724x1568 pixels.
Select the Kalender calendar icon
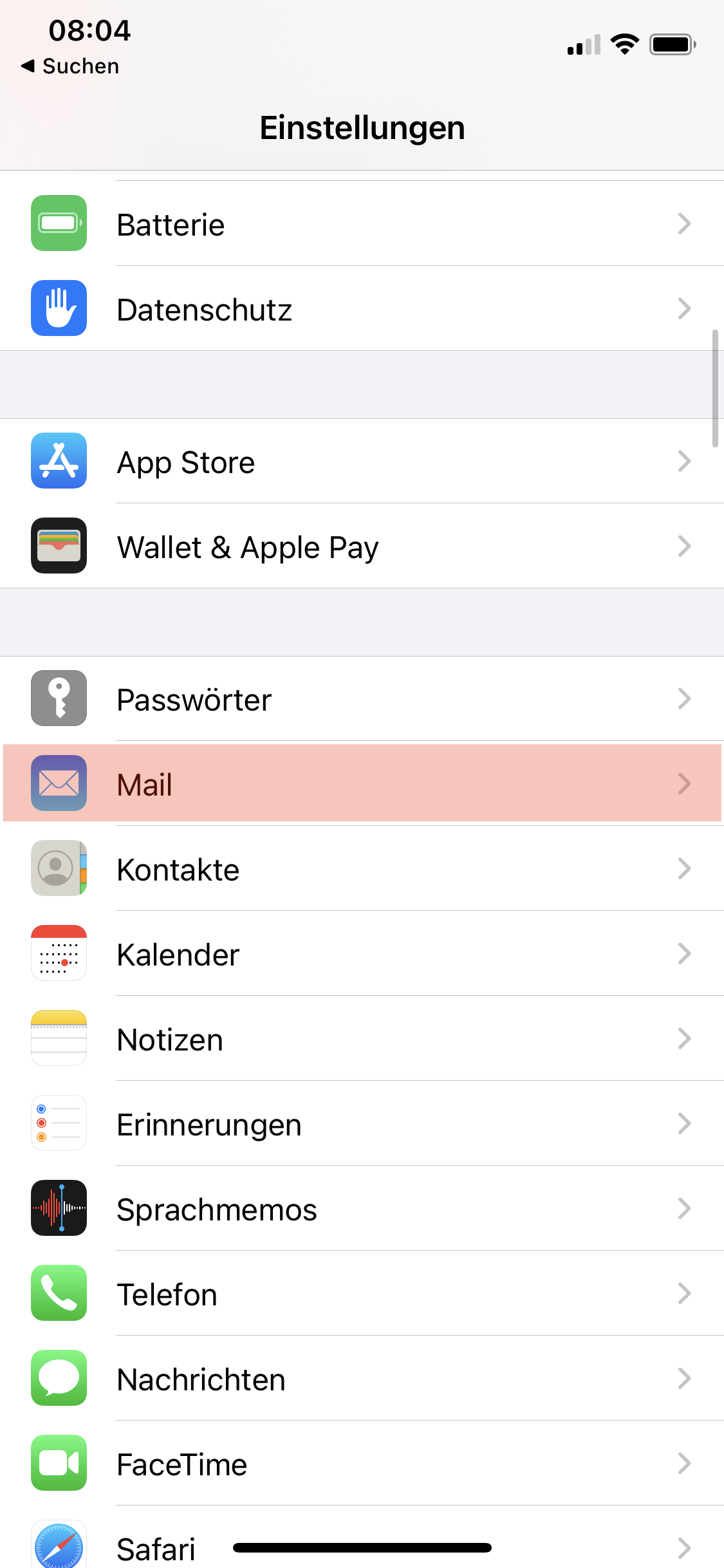59,954
